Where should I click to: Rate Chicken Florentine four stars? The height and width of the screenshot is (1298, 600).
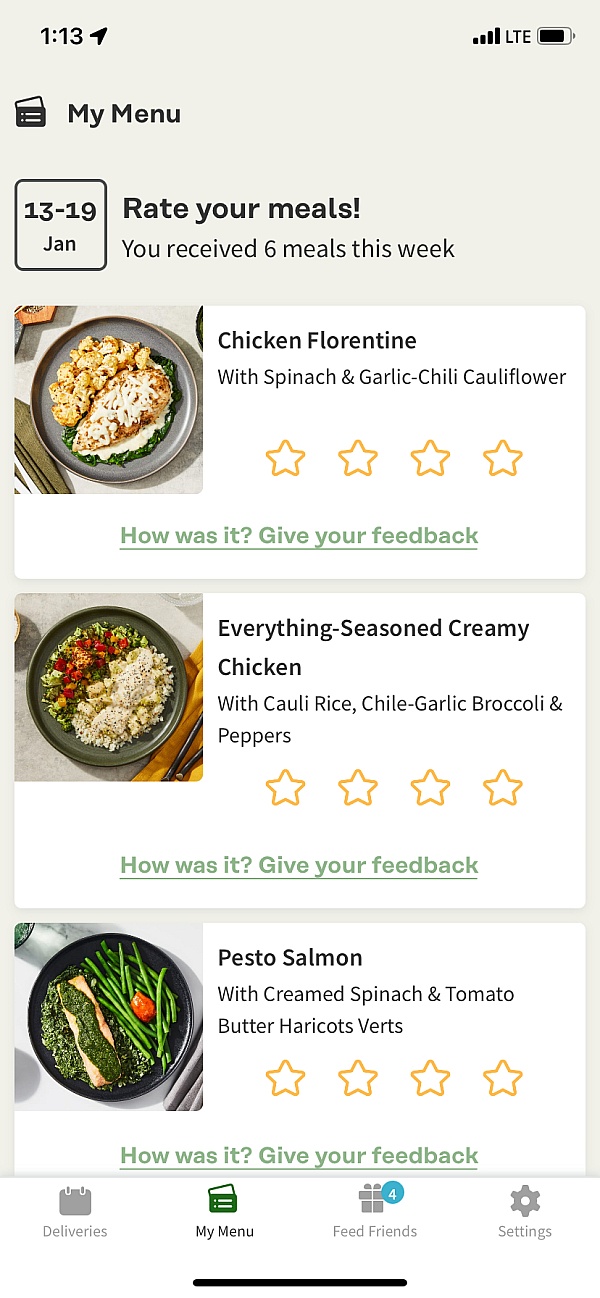pyautogui.click(x=503, y=459)
